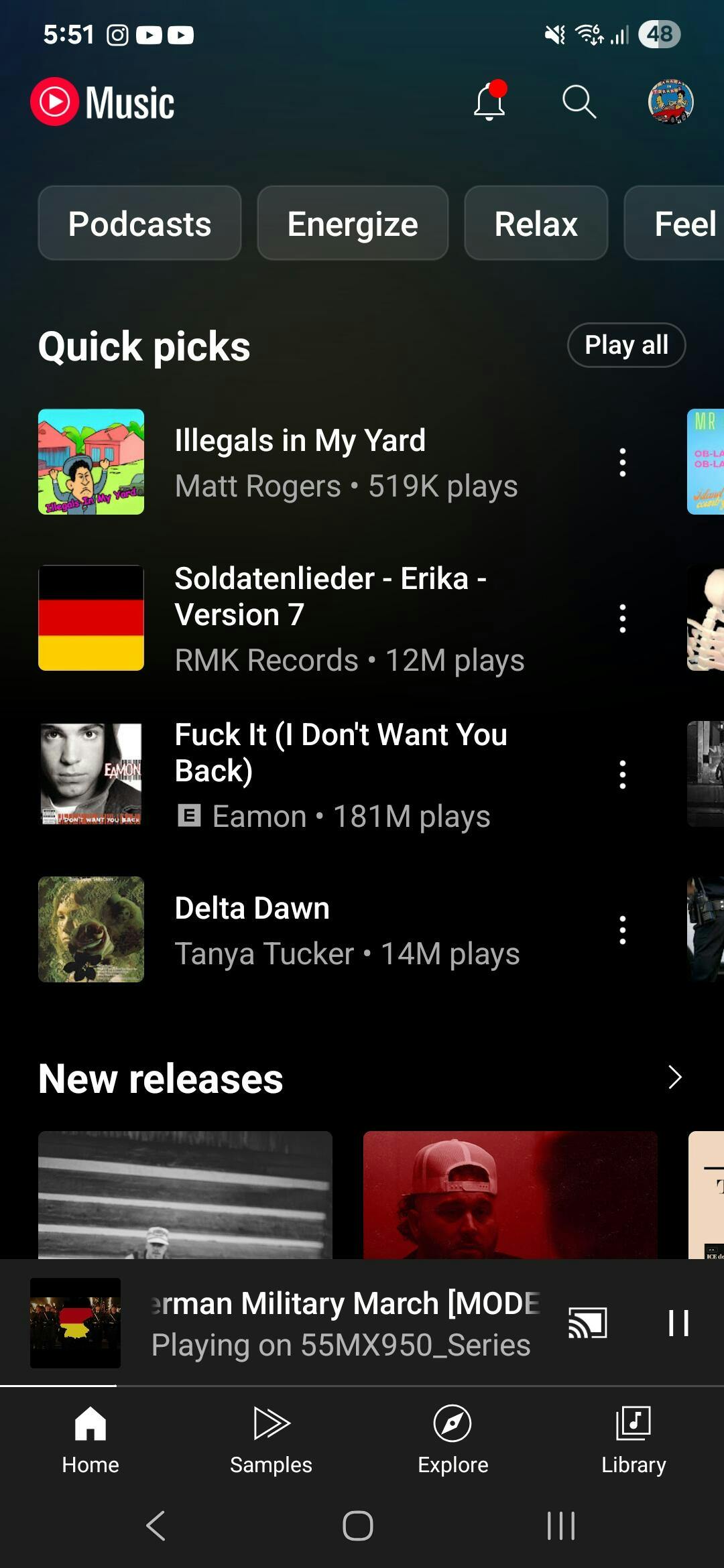Open the search icon

[x=579, y=102]
